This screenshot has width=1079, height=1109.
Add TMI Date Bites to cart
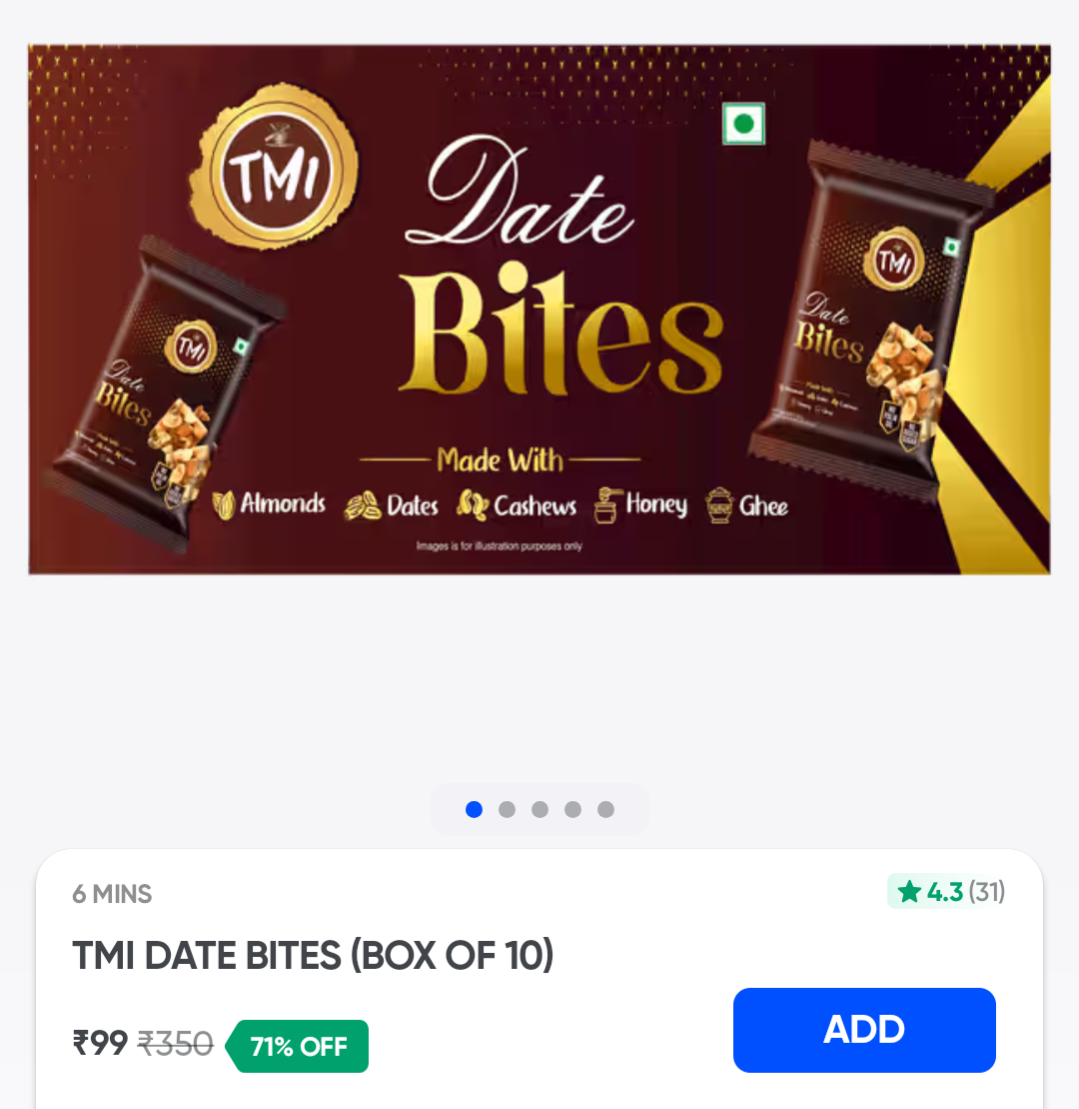click(x=864, y=1030)
